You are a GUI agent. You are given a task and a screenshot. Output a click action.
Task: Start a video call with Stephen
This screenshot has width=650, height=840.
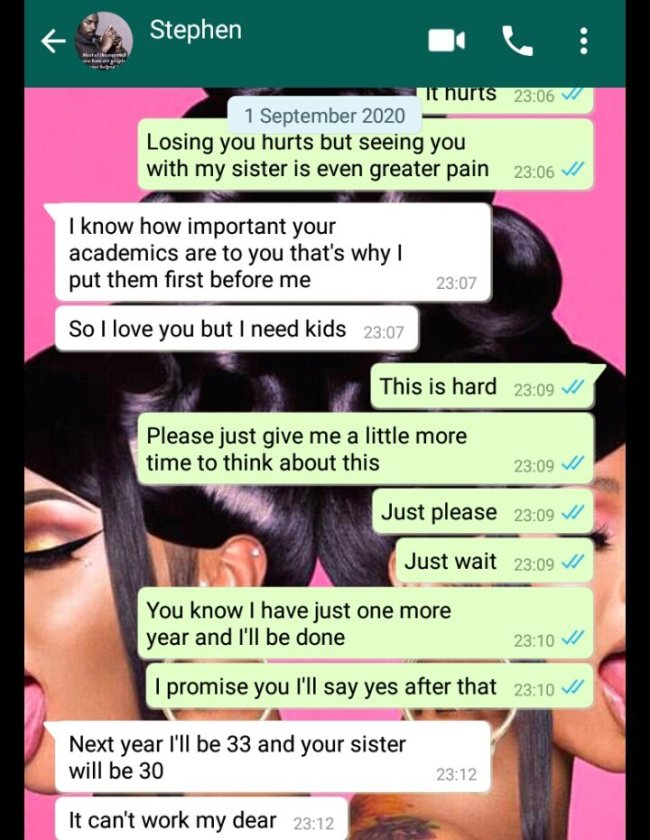[x=446, y=41]
